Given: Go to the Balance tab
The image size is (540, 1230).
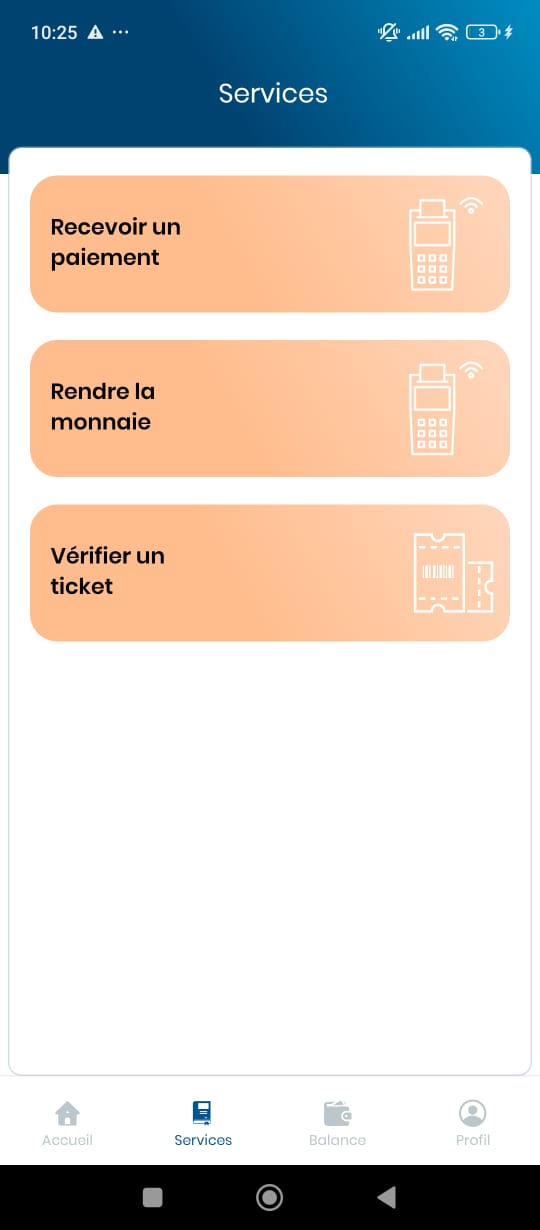Looking at the screenshot, I should coord(338,1123).
